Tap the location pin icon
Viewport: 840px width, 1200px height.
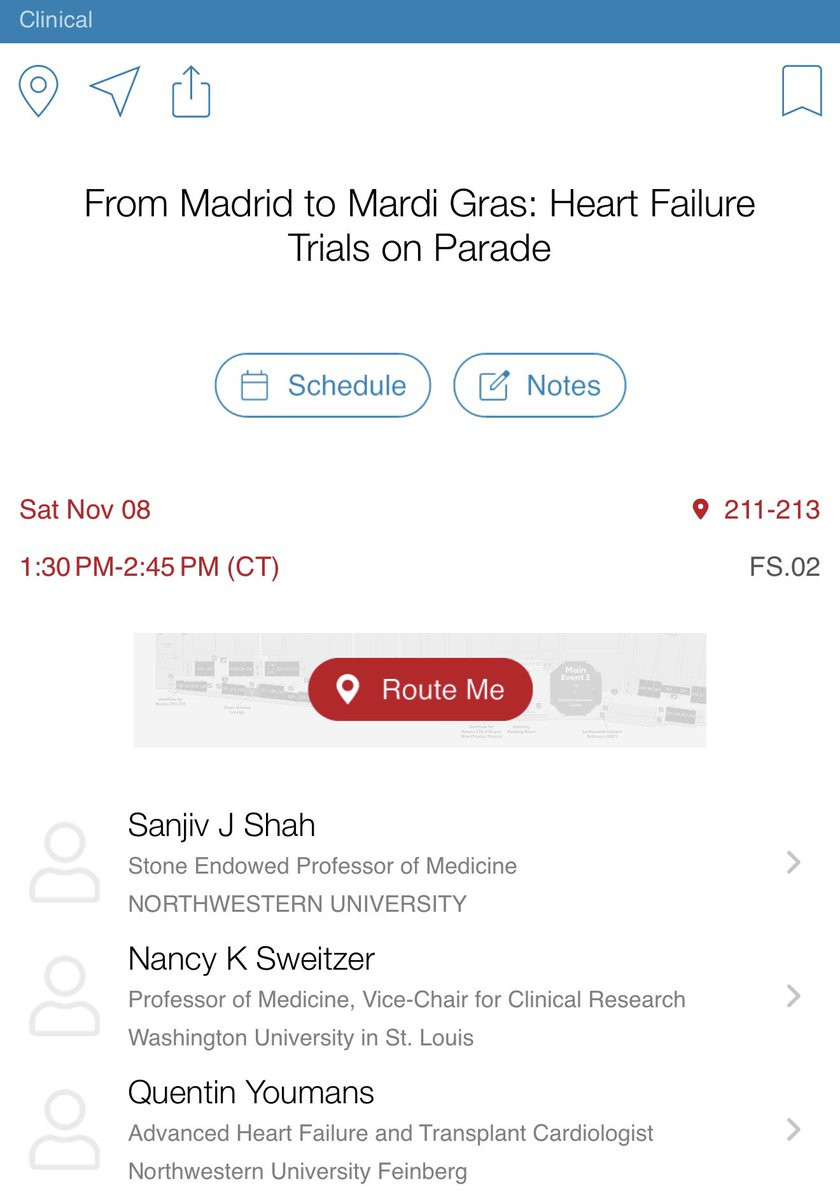pyautogui.click(x=39, y=92)
